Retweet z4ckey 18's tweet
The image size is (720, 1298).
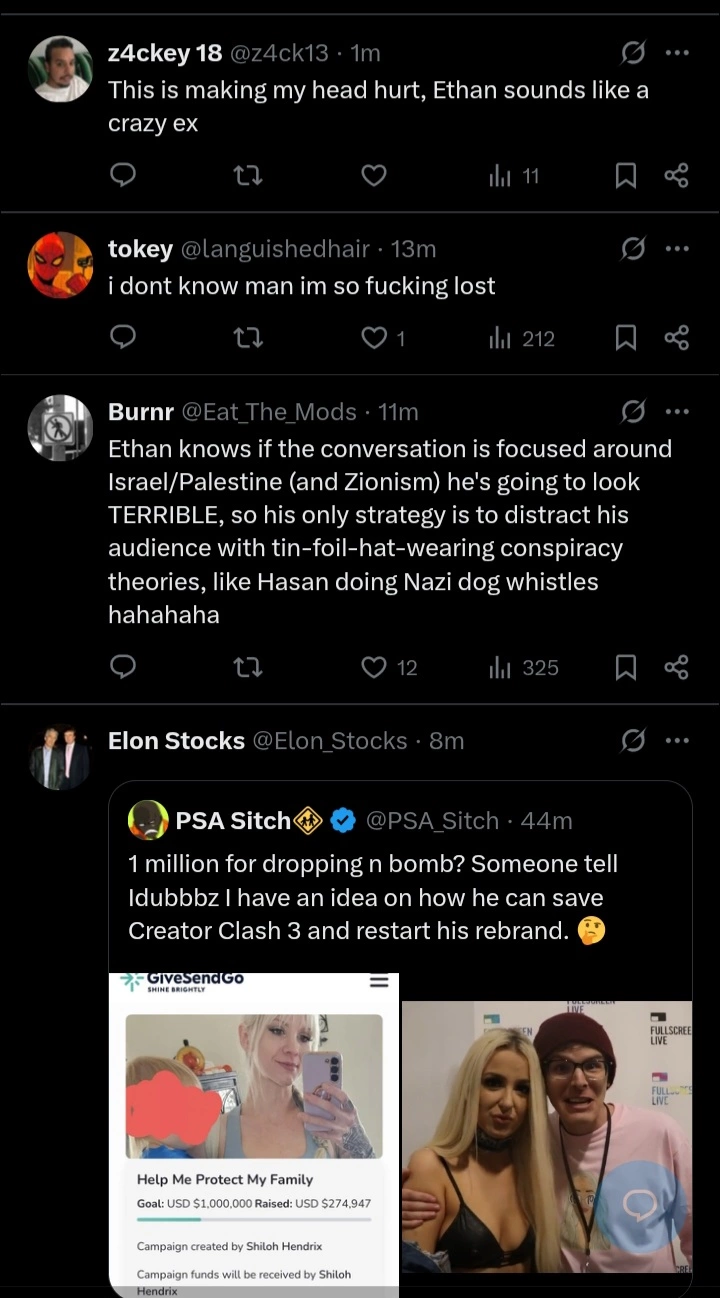point(247,177)
